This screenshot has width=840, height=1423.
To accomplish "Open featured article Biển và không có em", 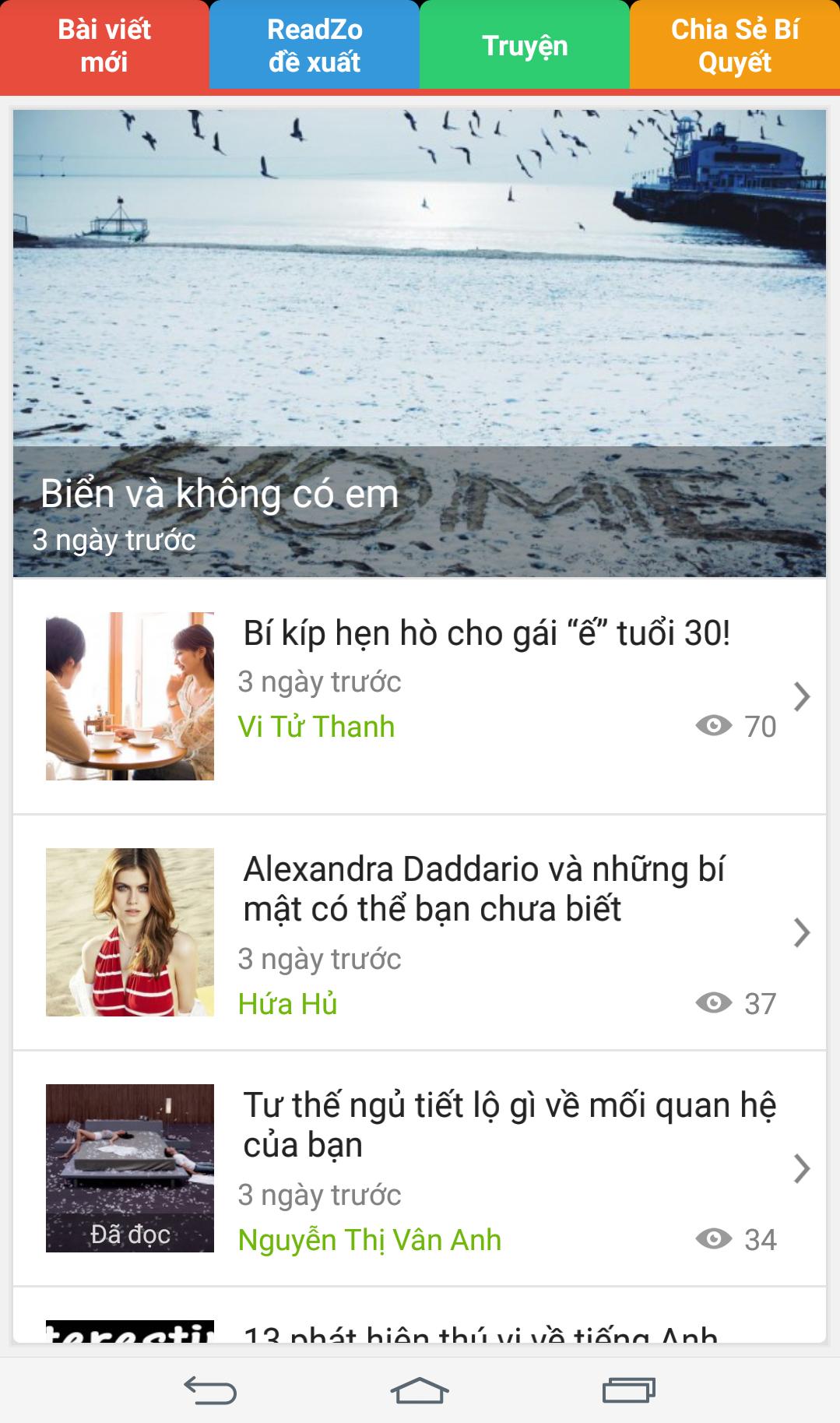I will 420,343.
